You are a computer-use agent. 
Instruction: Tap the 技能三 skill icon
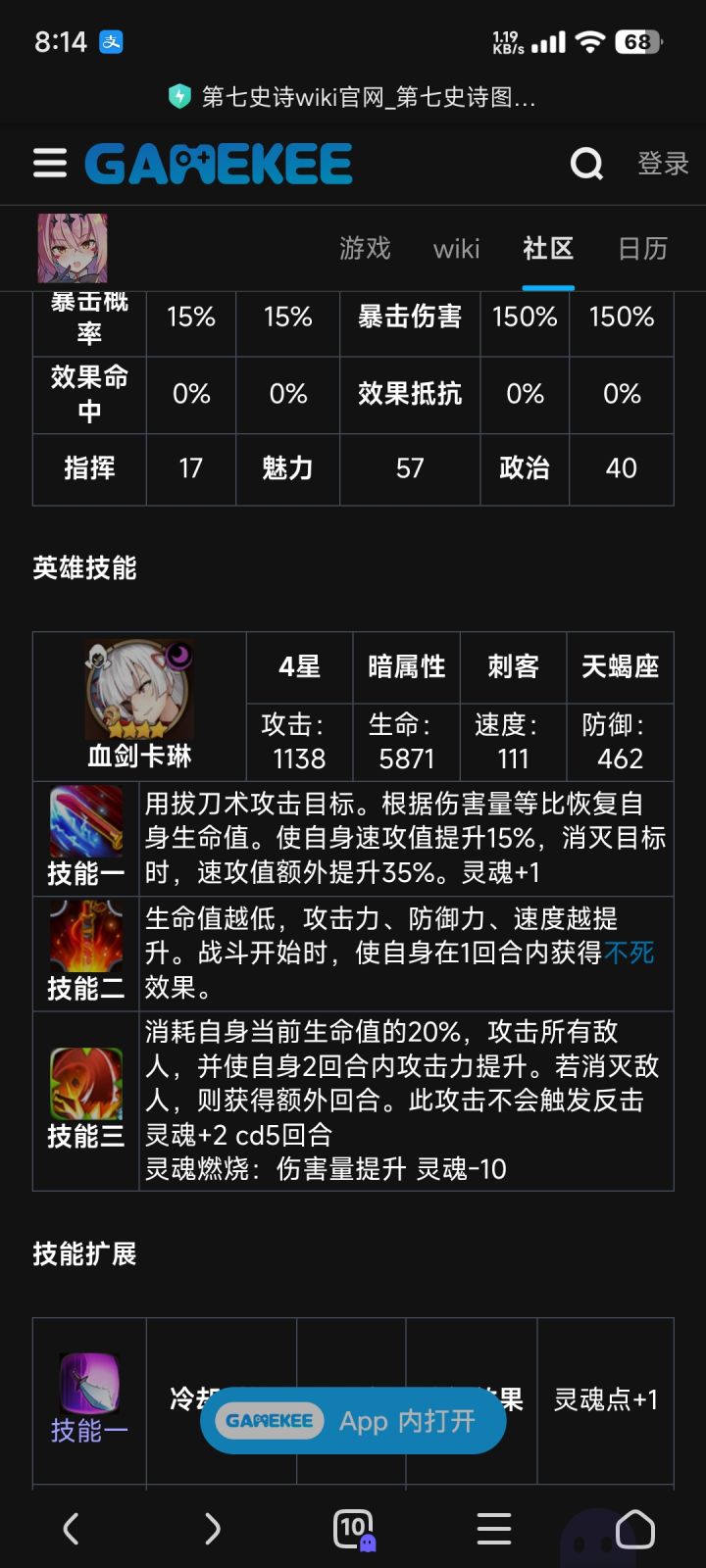pos(84,1083)
